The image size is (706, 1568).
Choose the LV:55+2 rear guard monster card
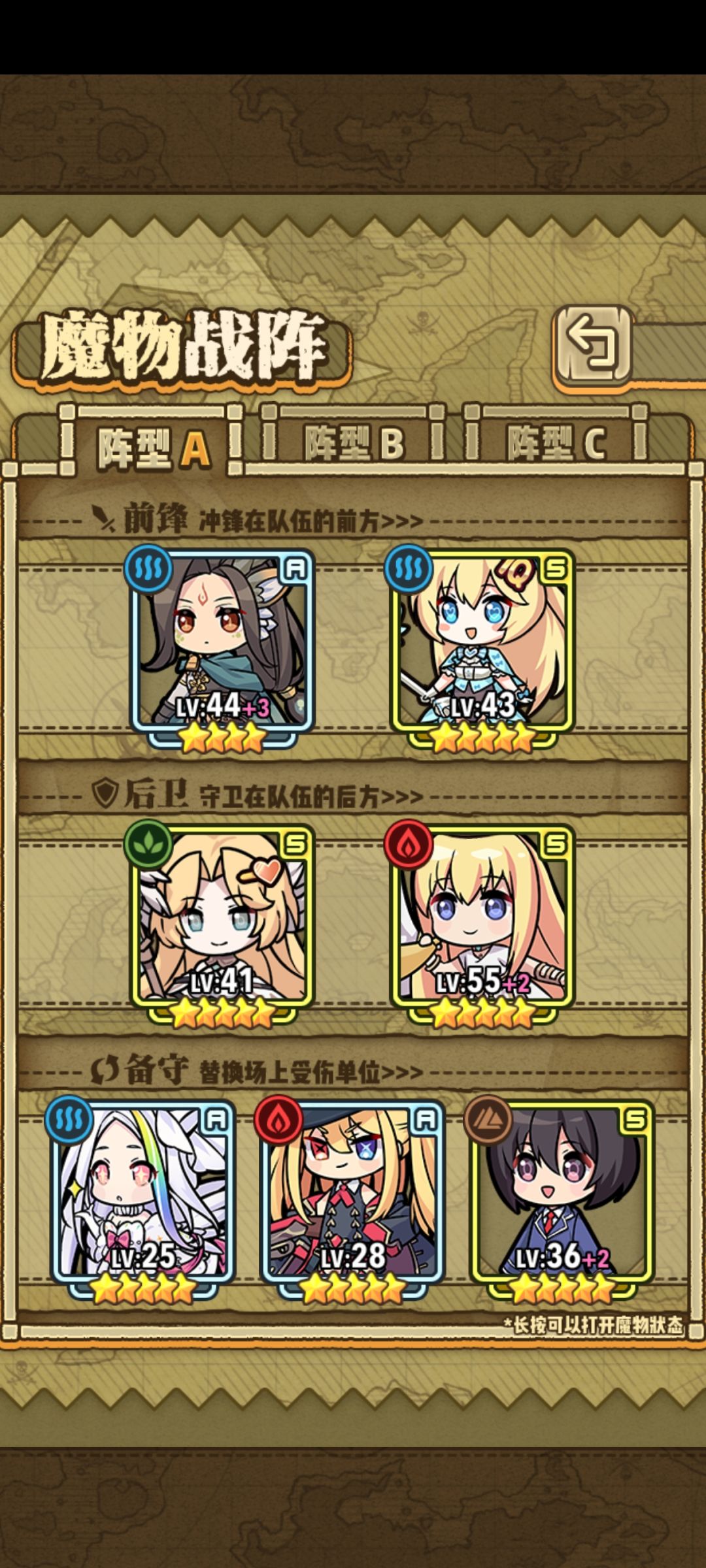tap(482, 925)
